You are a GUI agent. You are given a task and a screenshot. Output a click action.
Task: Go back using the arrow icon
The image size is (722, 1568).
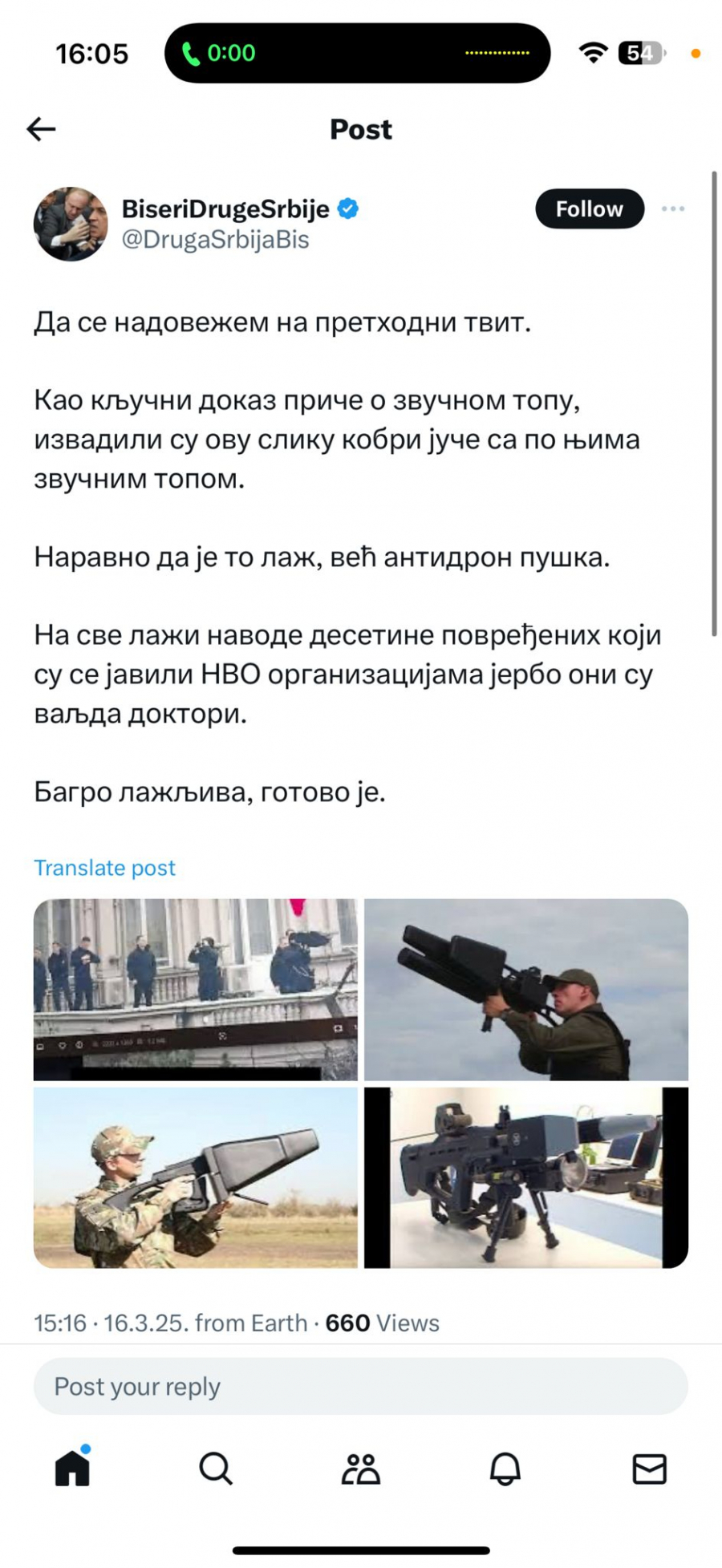click(41, 128)
